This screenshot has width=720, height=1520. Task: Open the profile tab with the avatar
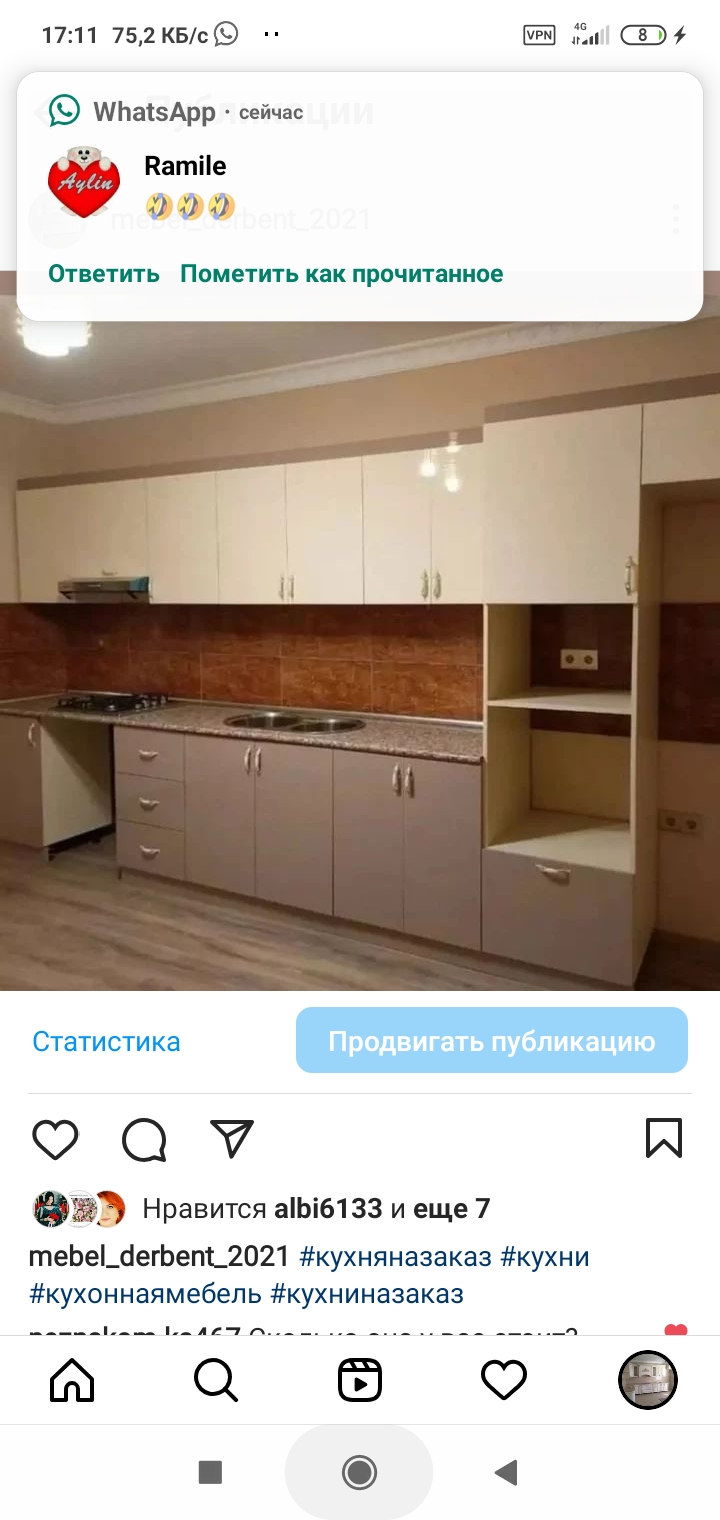[x=647, y=1381]
